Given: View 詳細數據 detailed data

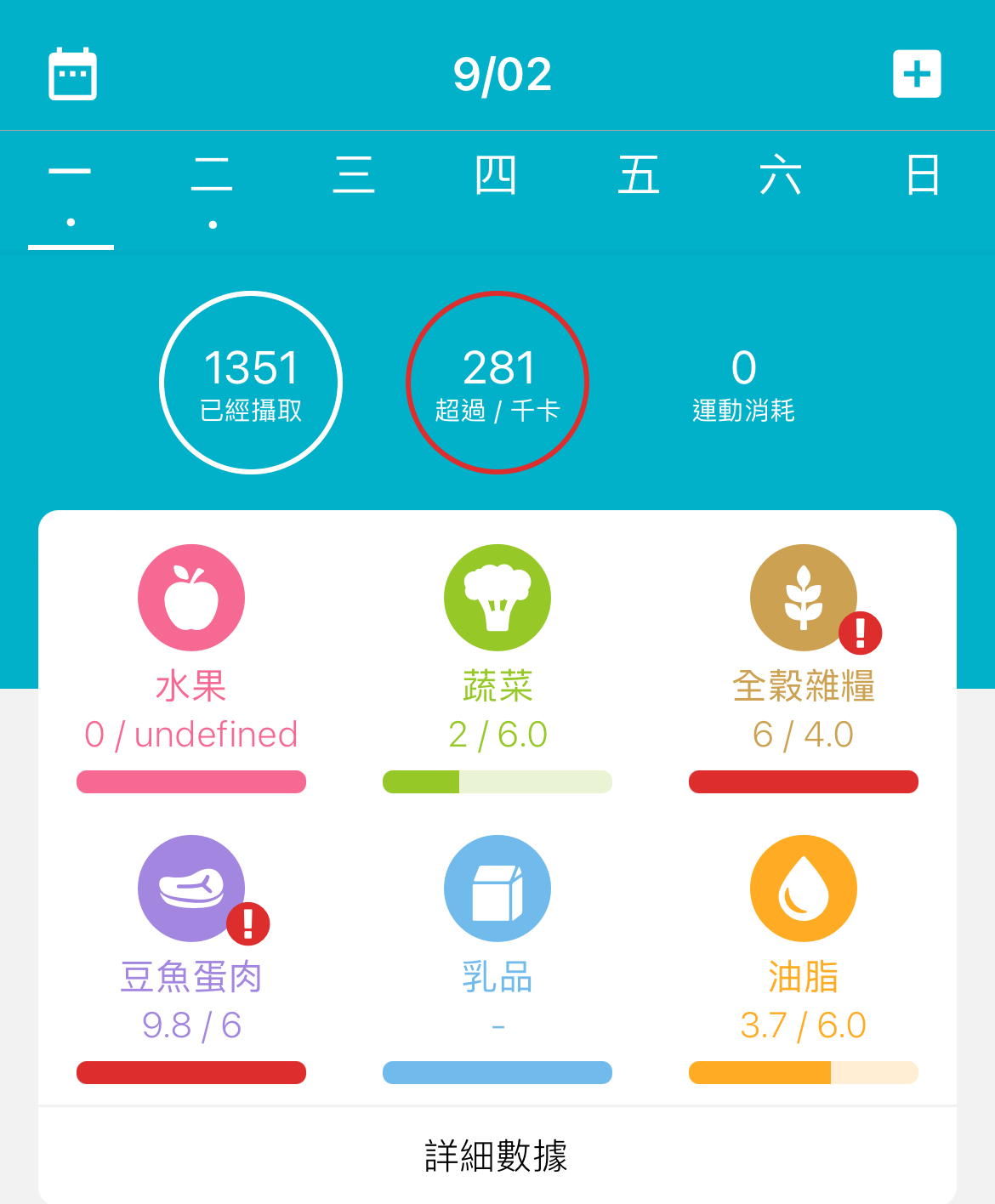Looking at the screenshot, I should 497,1156.
